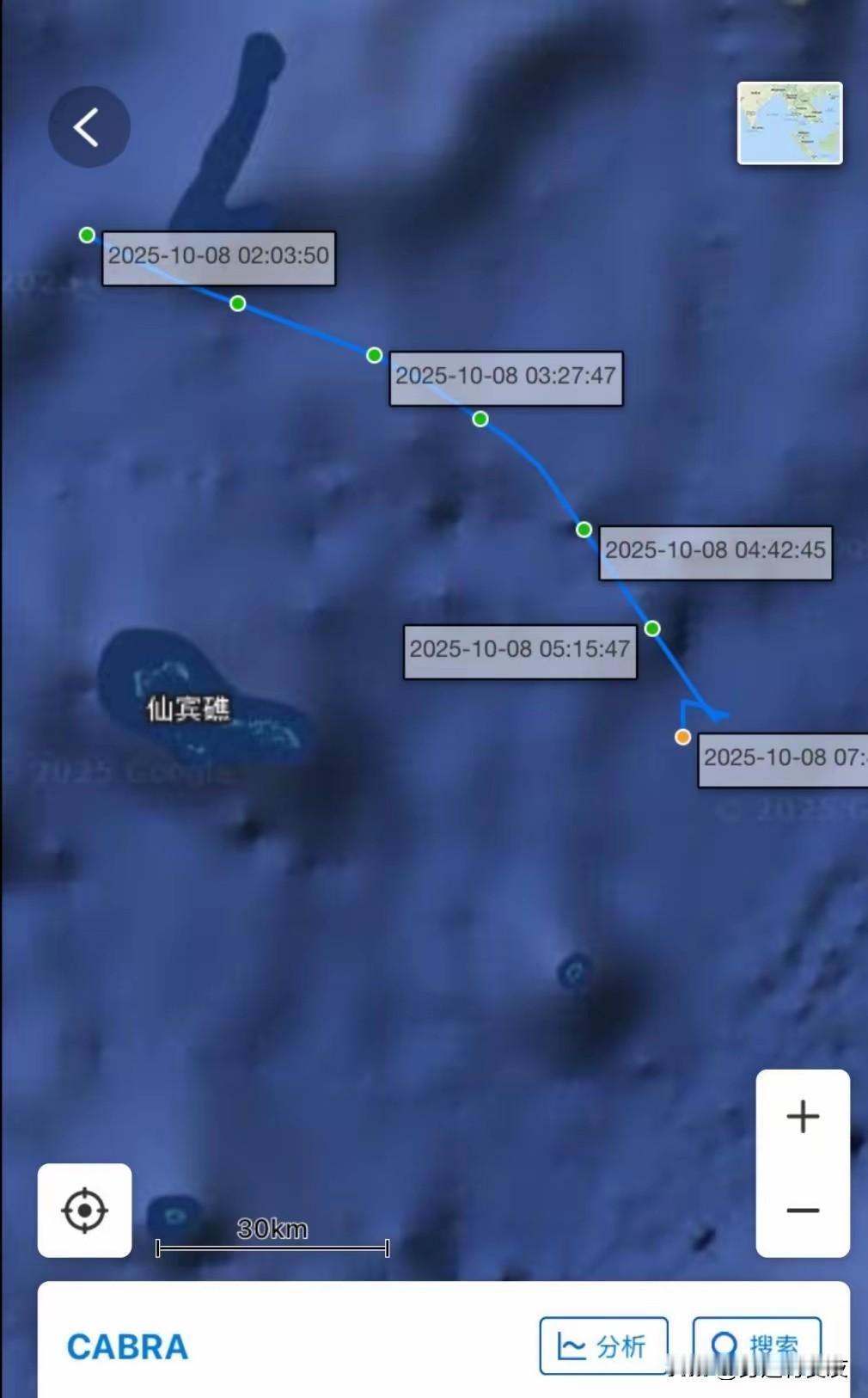Tap the 搜索 search button
The width and height of the screenshot is (868, 1398).
click(756, 1346)
